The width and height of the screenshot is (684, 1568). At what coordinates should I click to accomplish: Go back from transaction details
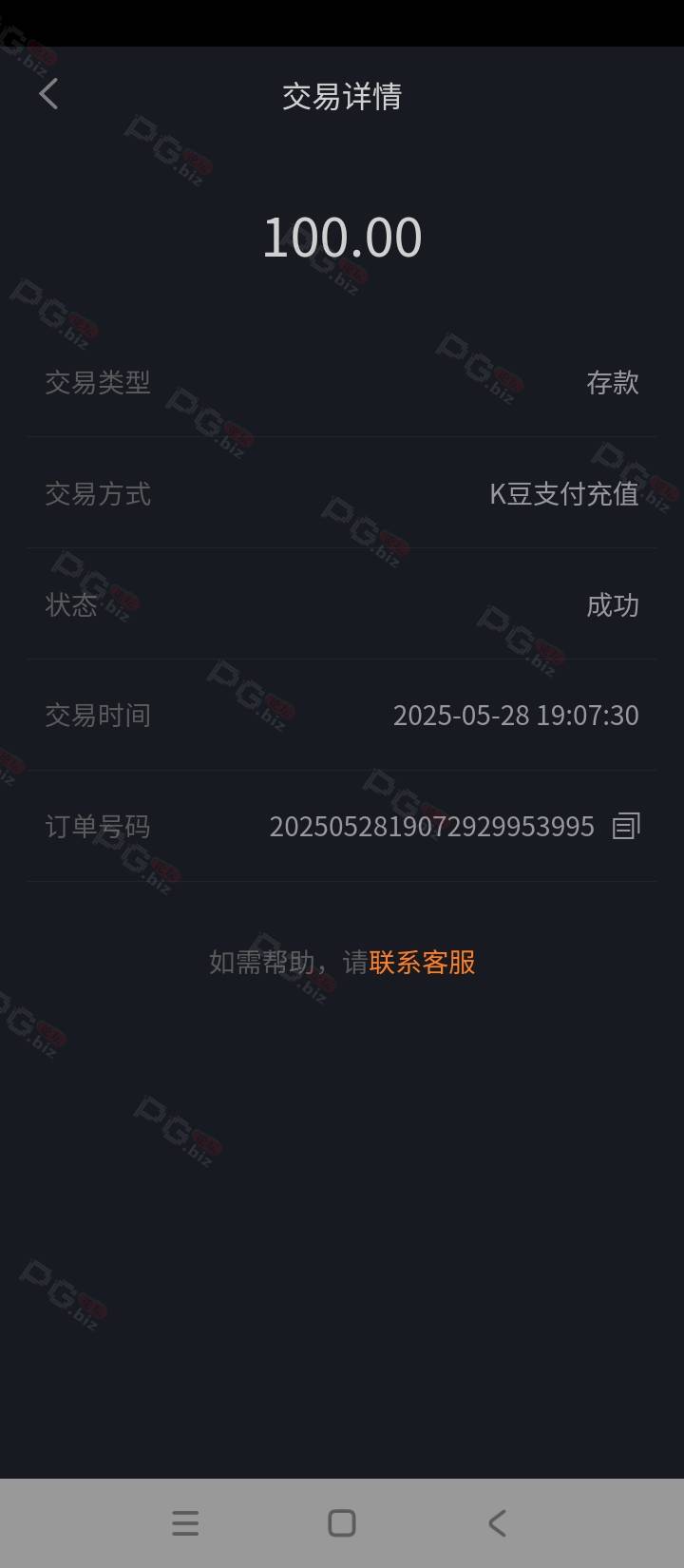[49, 94]
